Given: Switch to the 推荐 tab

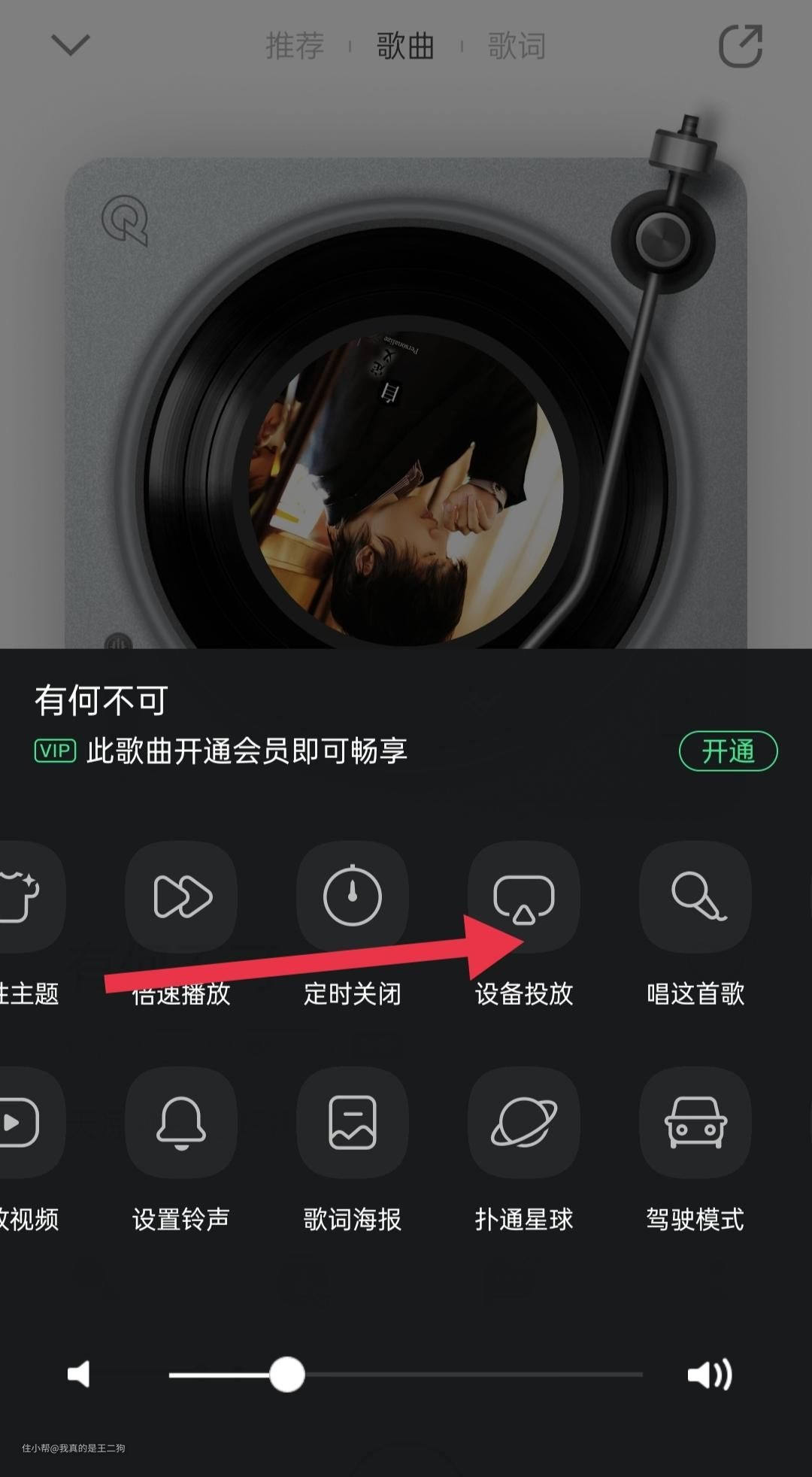Looking at the screenshot, I should [x=295, y=46].
